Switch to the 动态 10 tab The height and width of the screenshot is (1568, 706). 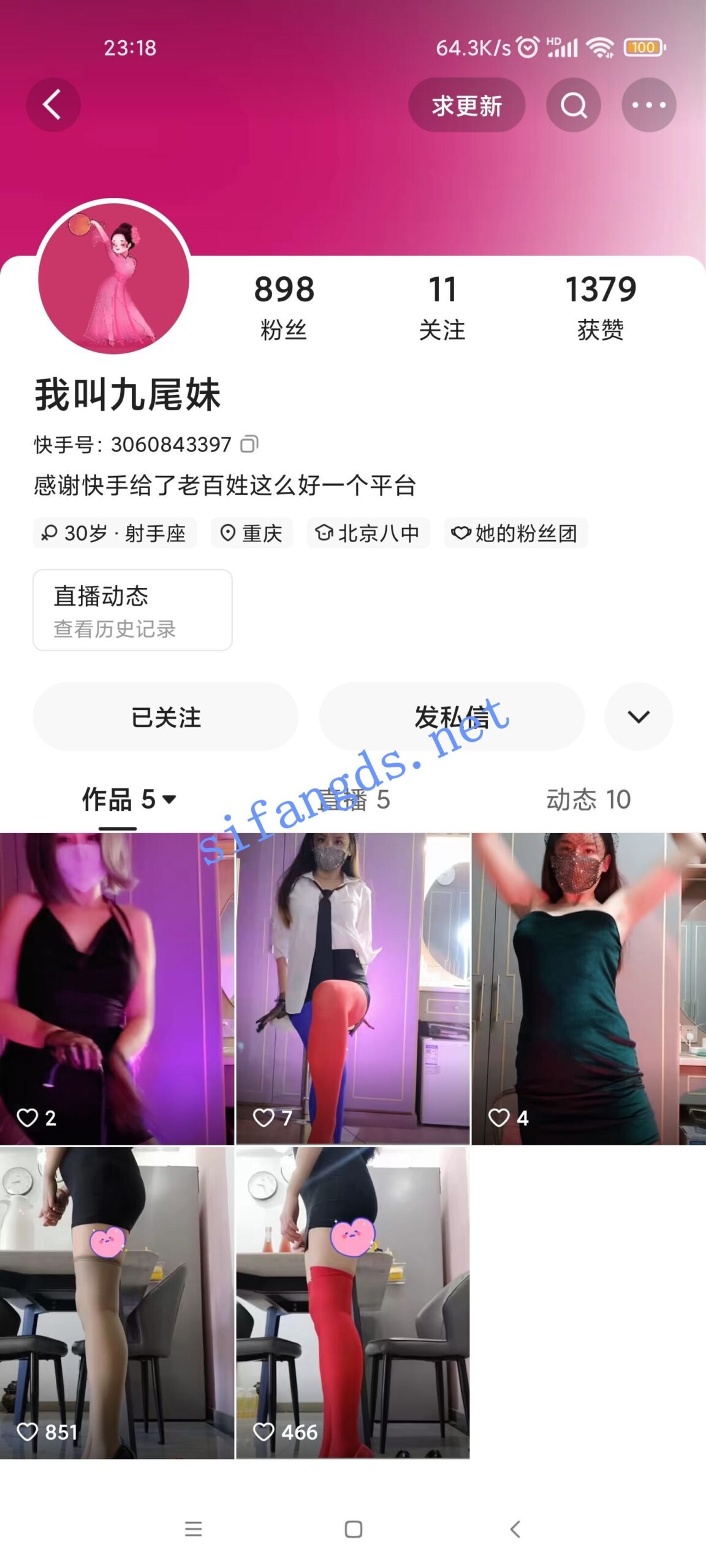tap(588, 799)
